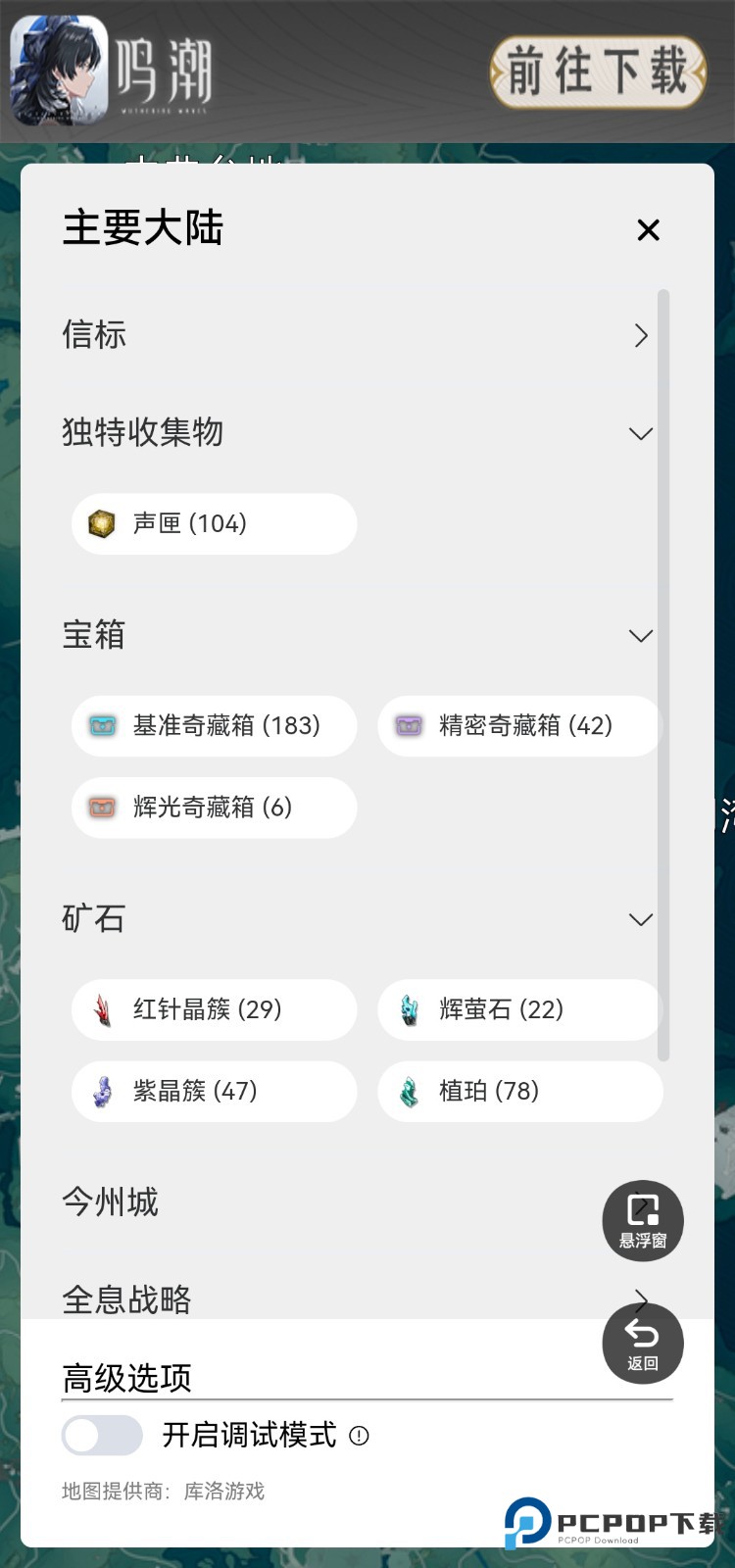This screenshot has width=735, height=1568.
Task: Toggle the 声匣 (104) collectible filter
Action: click(x=214, y=523)
